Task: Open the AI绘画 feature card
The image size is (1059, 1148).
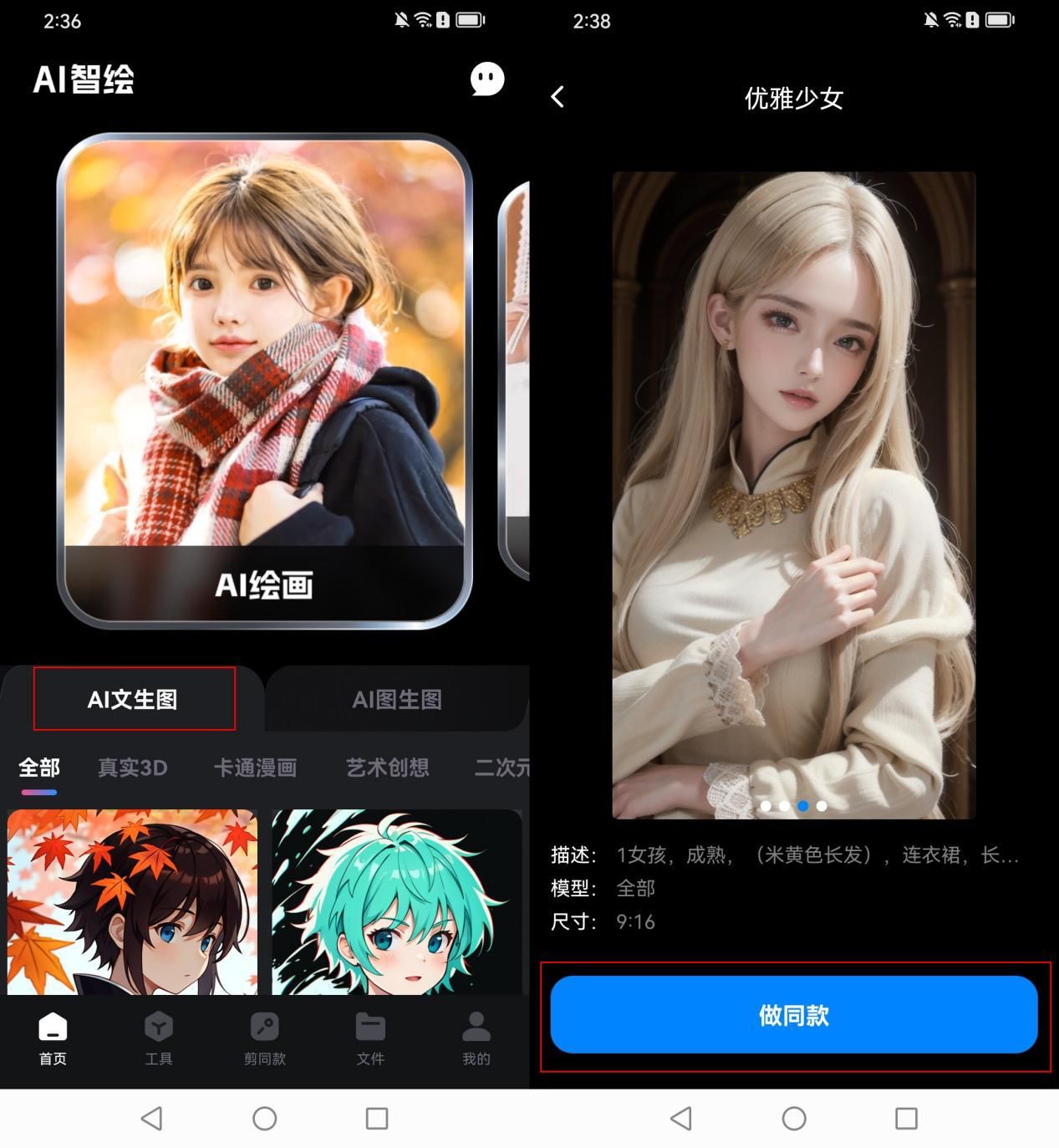Action: pyautogui.click(x=264, y=380)
